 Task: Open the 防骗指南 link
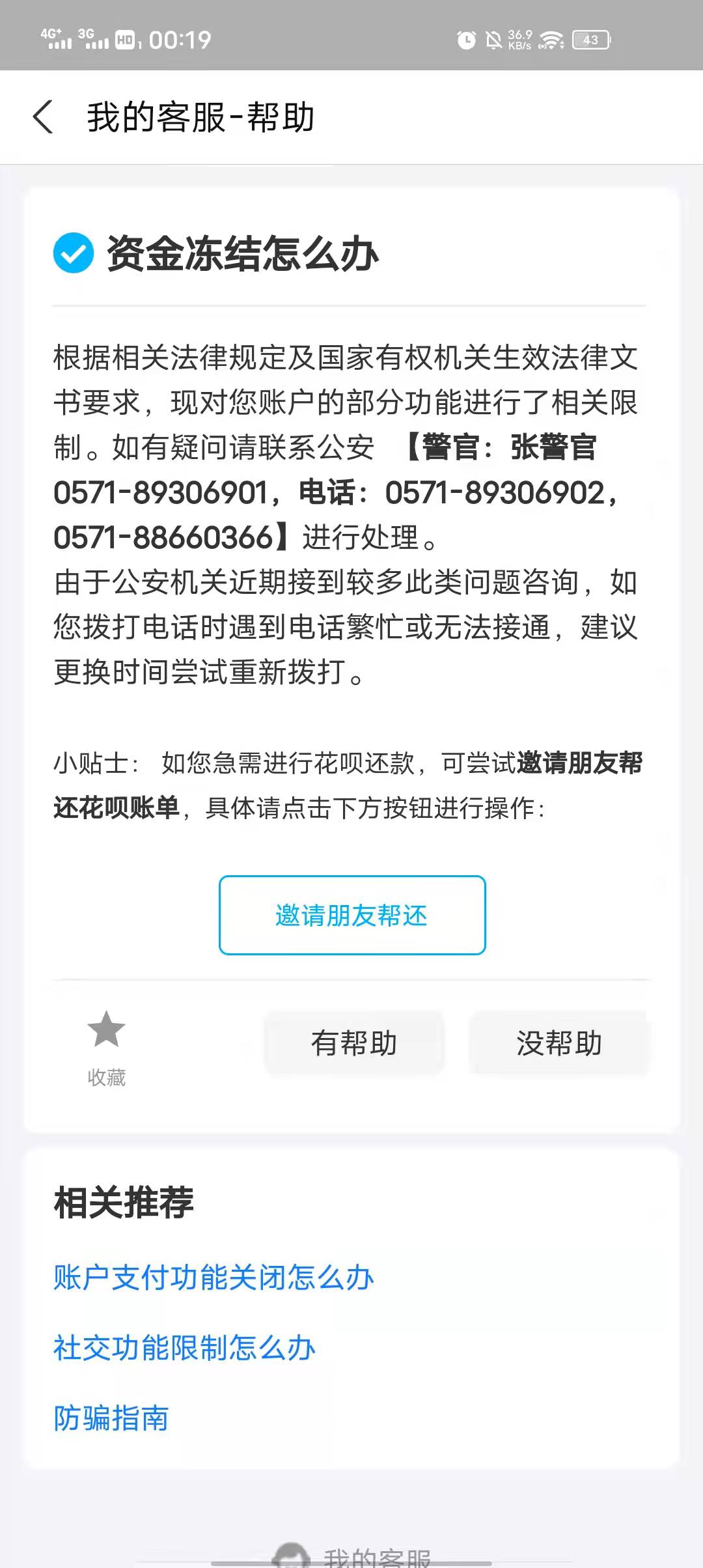pos(111,1418)
